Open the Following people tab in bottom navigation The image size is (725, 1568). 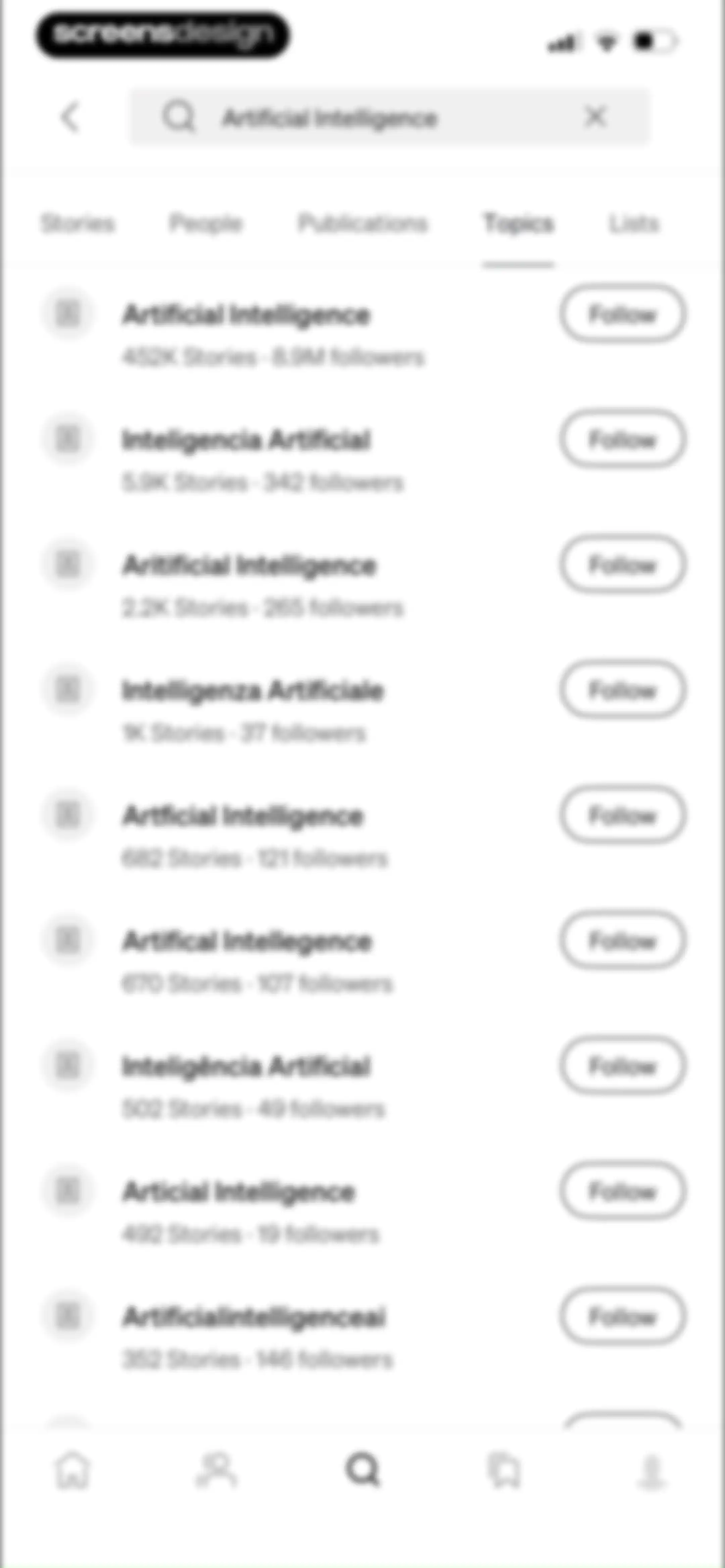(217, 1471)
